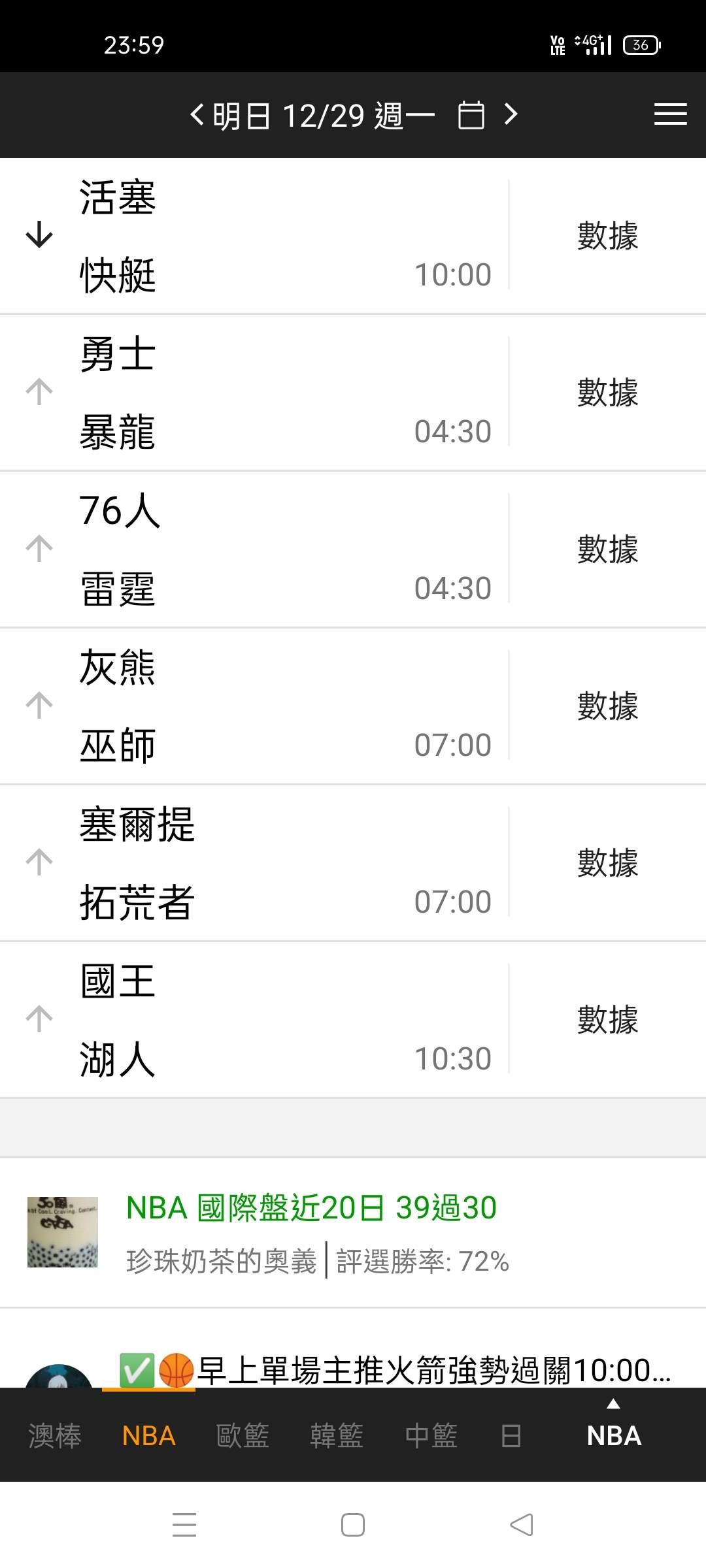The height and width of the screenshot is (1568, 706).
Task: Switch to the 韓籃 tab
Action: pos(337,1436)
